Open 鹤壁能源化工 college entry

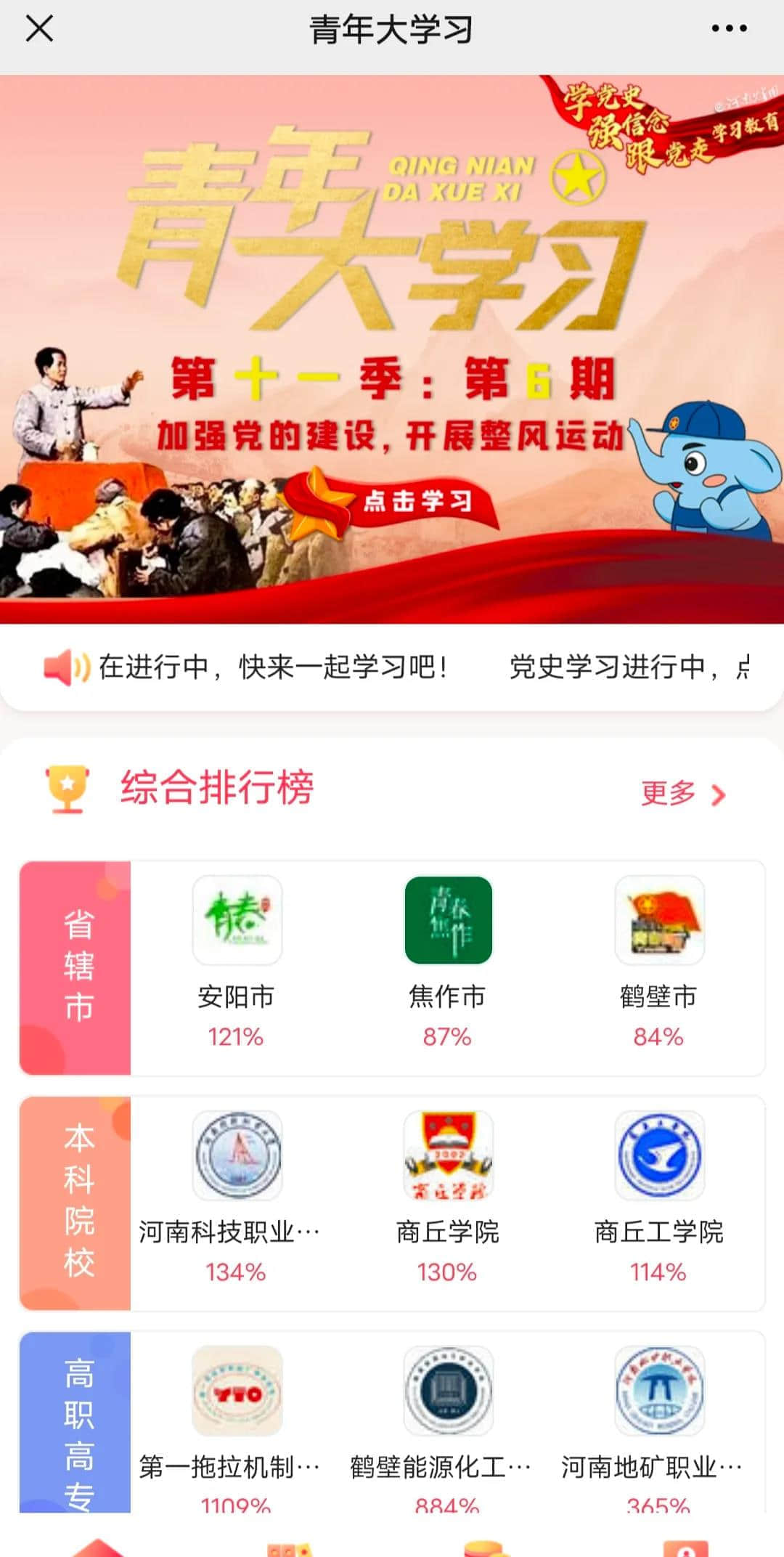pyautogui.click(x=447, y=1427)
